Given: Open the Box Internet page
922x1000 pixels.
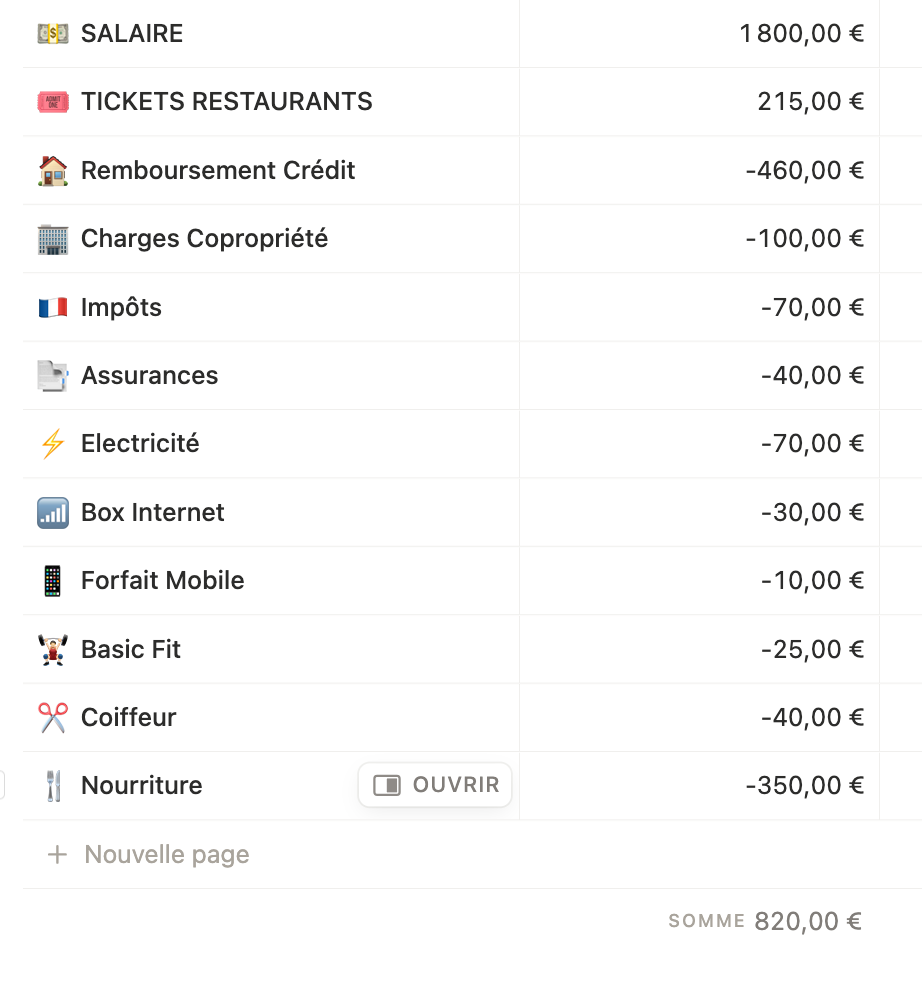Looking at the screenshot, I should coord(152,513).
